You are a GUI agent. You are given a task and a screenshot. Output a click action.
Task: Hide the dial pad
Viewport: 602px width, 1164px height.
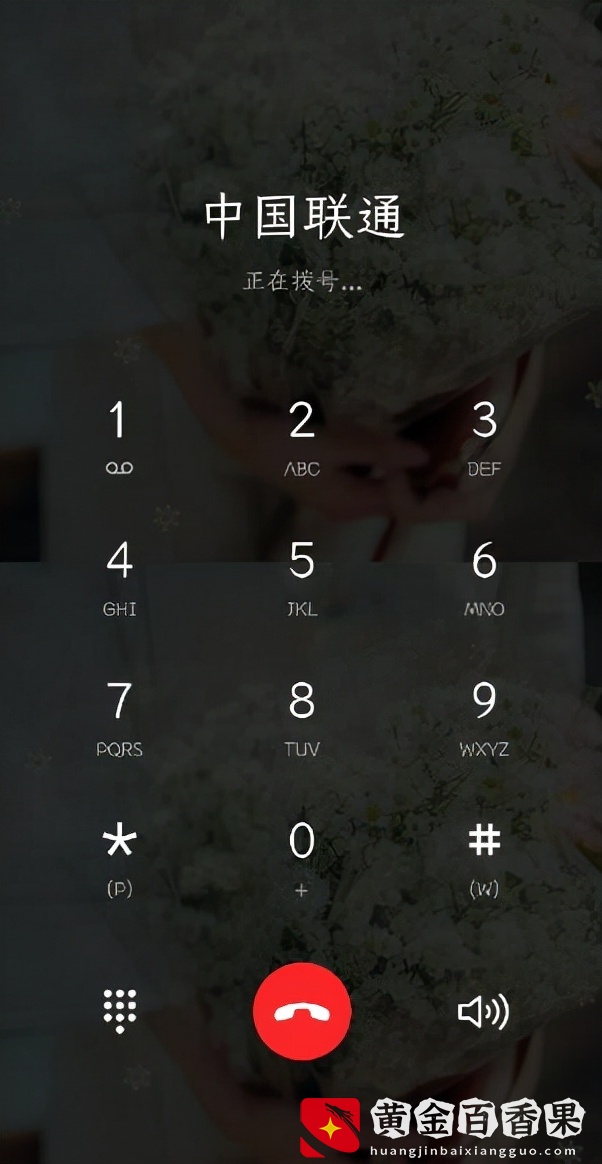click(x=120, y=1011)
